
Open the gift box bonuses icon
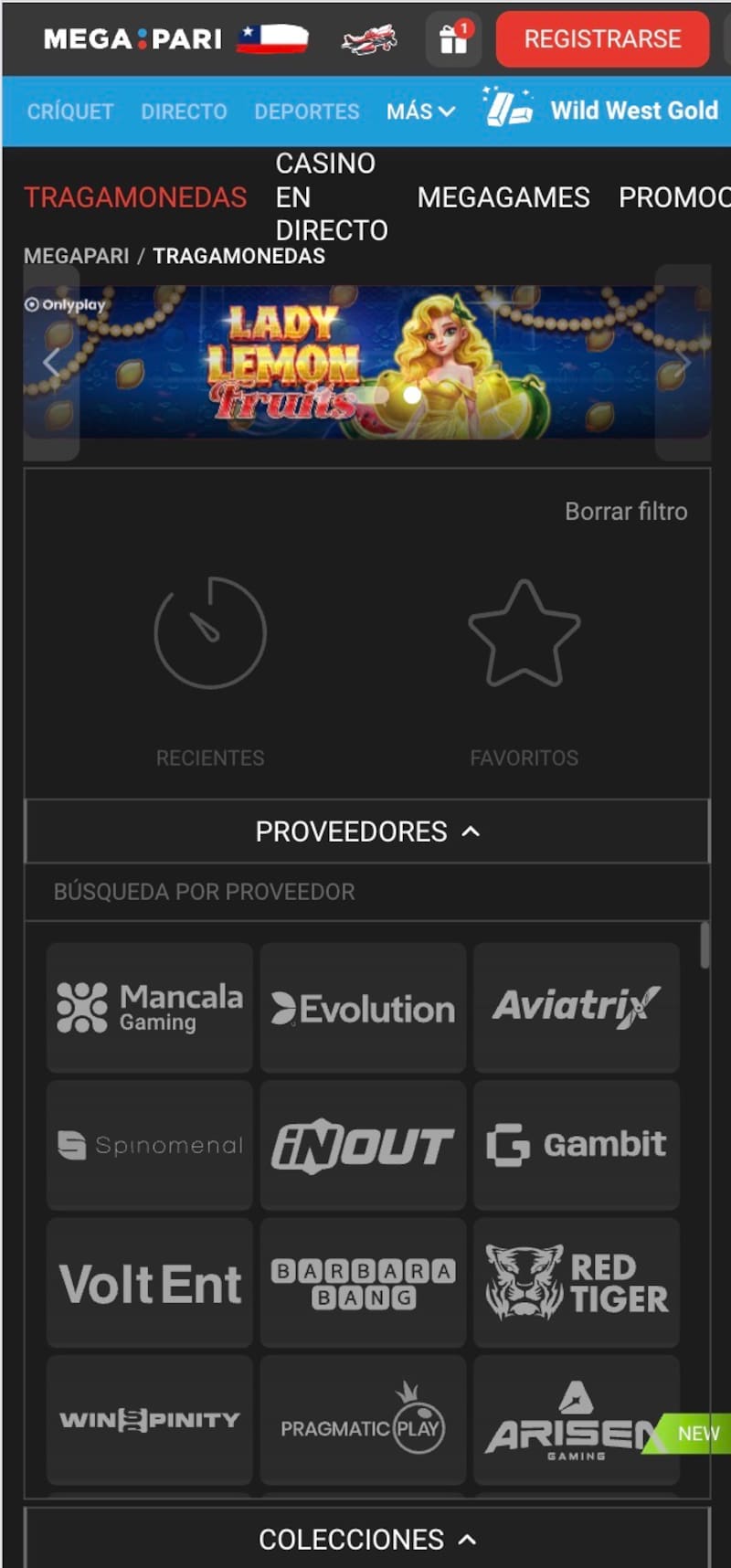click(x=453, y=39)
